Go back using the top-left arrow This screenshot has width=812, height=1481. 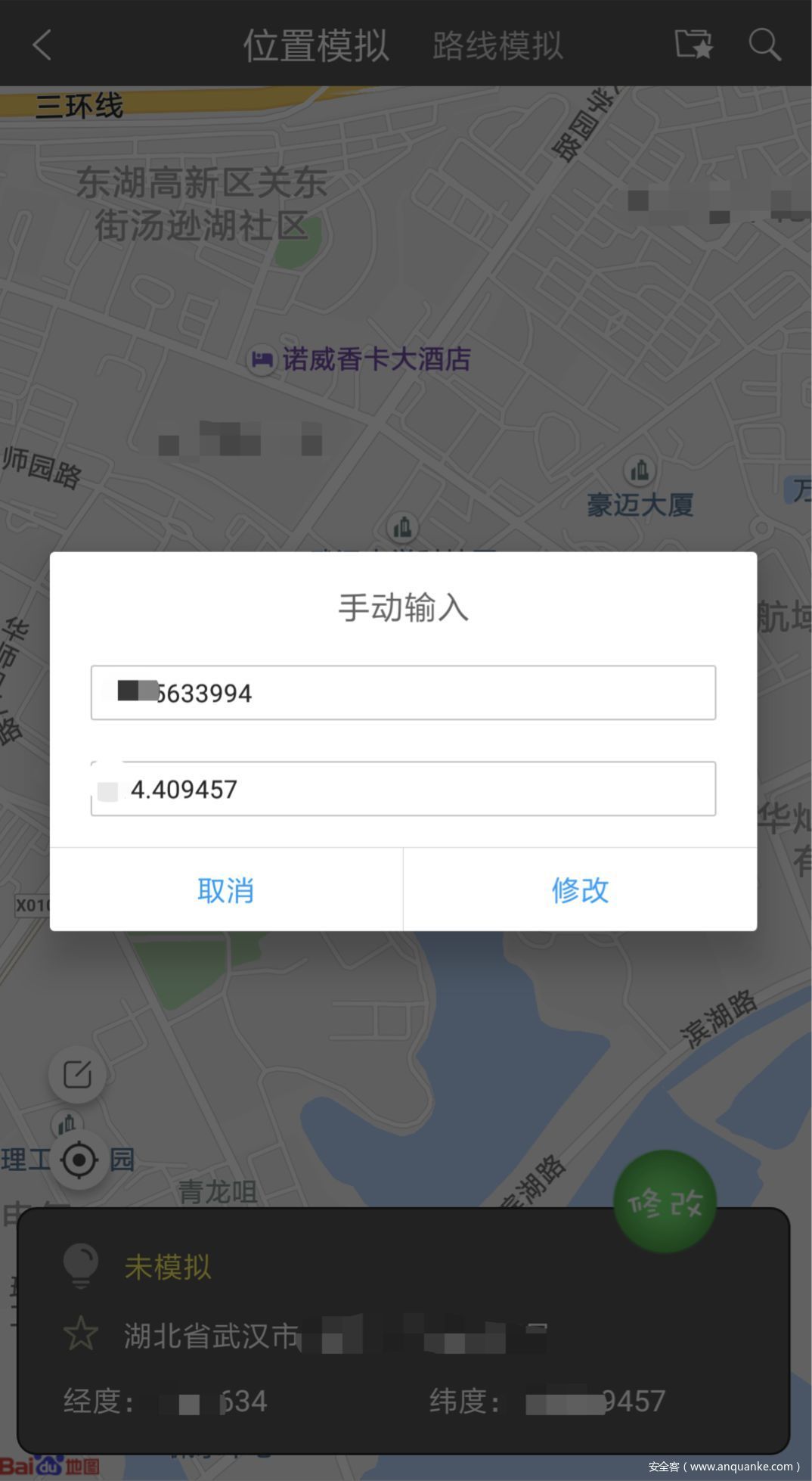[x=42, y=45]
